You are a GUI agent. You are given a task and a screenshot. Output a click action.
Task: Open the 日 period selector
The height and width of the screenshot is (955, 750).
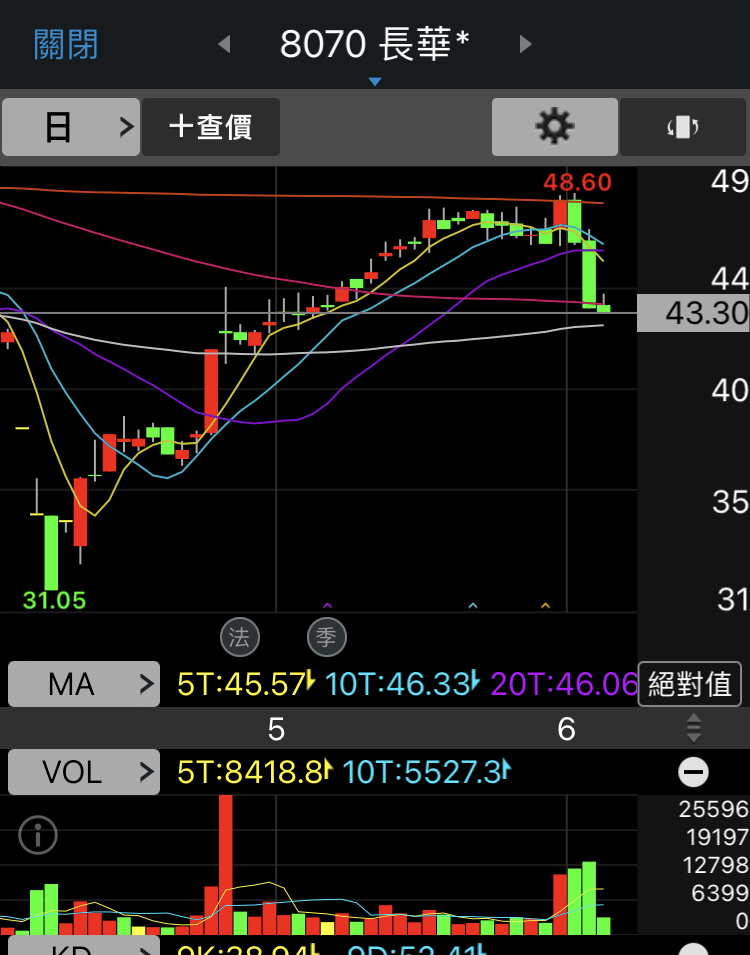(x=71, y=127)
